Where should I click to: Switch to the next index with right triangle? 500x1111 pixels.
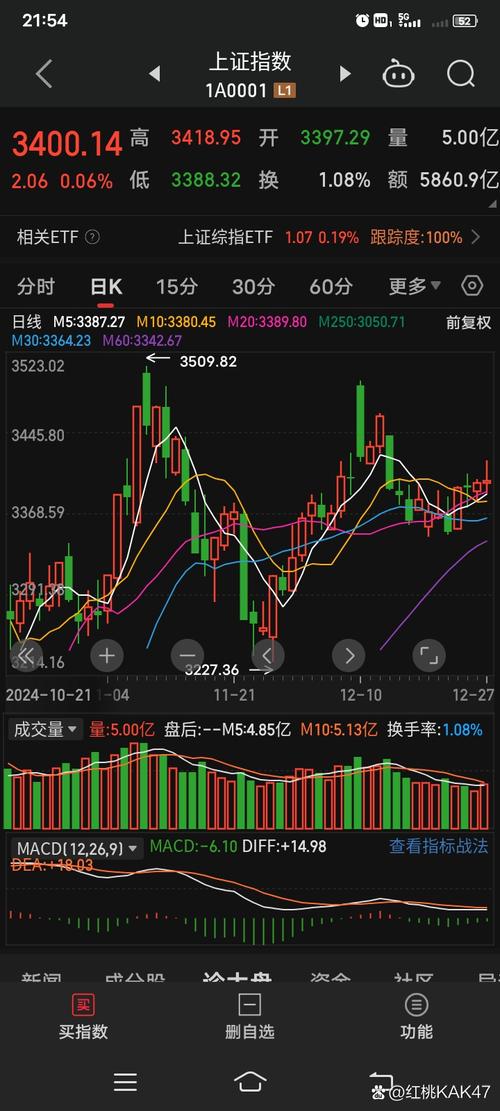click(346, 74)
